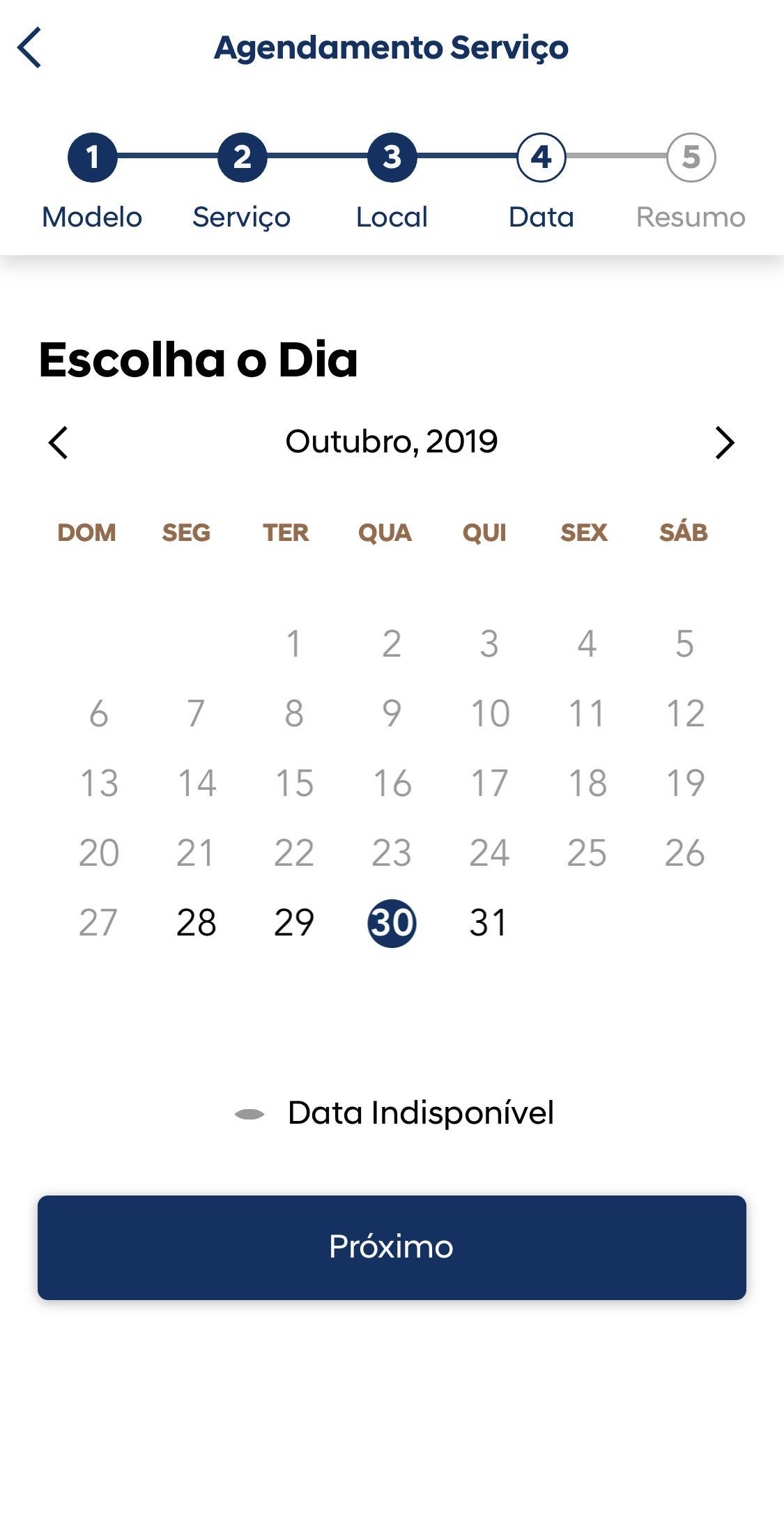The width and height of the screenshot is (784, 1535).
Task: Deselect the highlighted day 30
Action: (392, 923)
